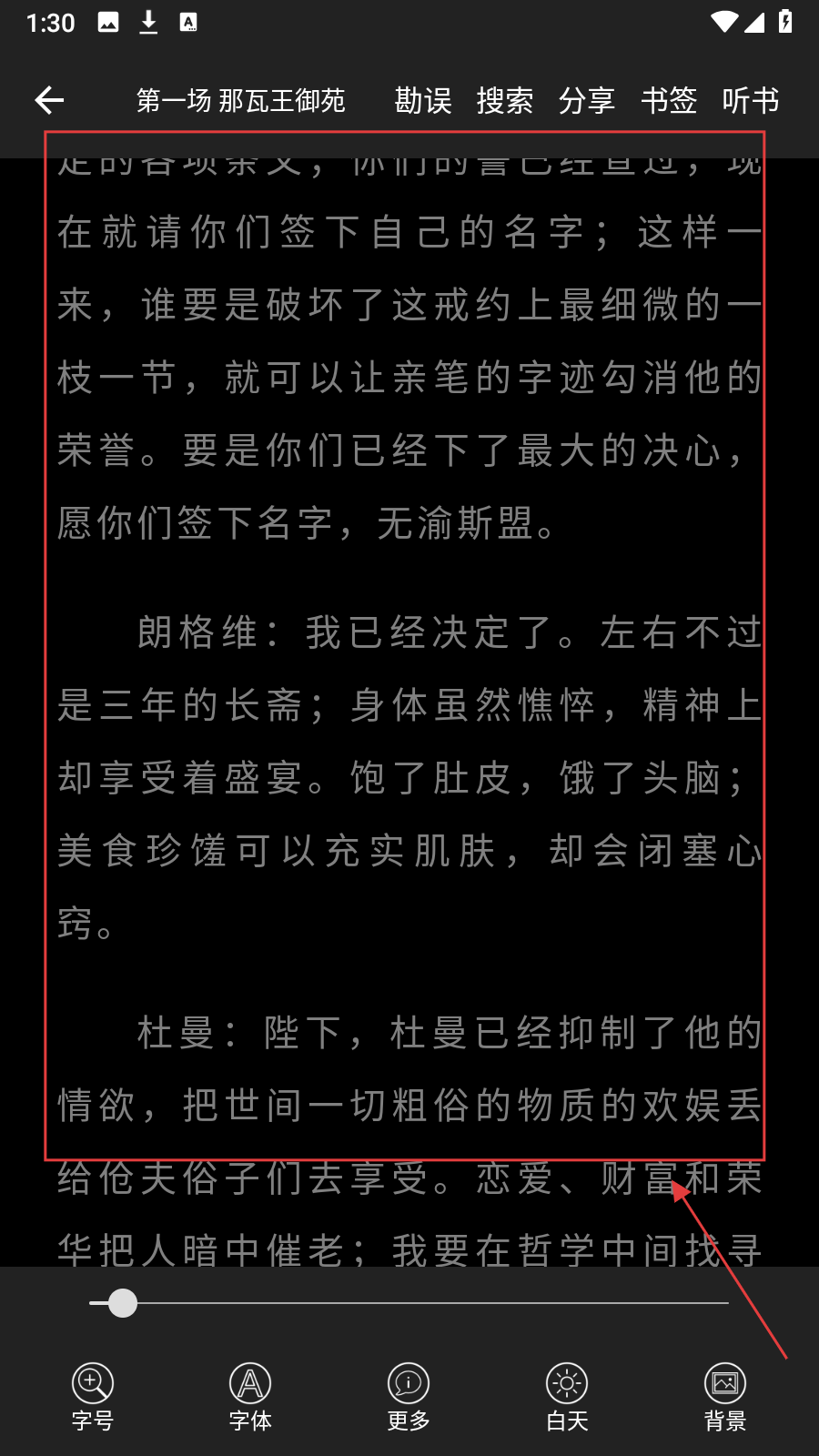Choose a typeface via 字体
The image size is (819, 1456).
click(x=250, y=1397)
